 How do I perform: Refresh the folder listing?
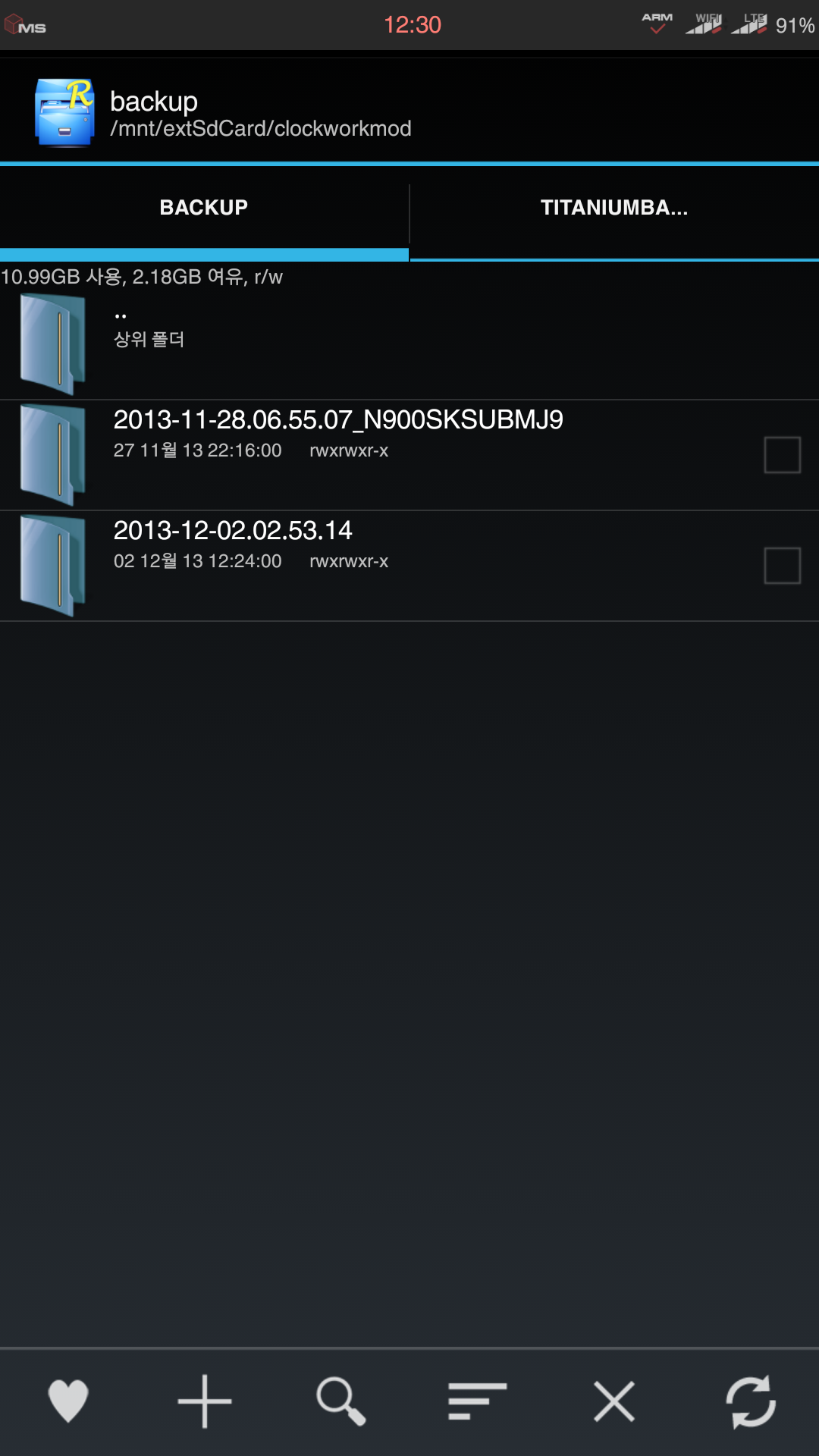751,1401
